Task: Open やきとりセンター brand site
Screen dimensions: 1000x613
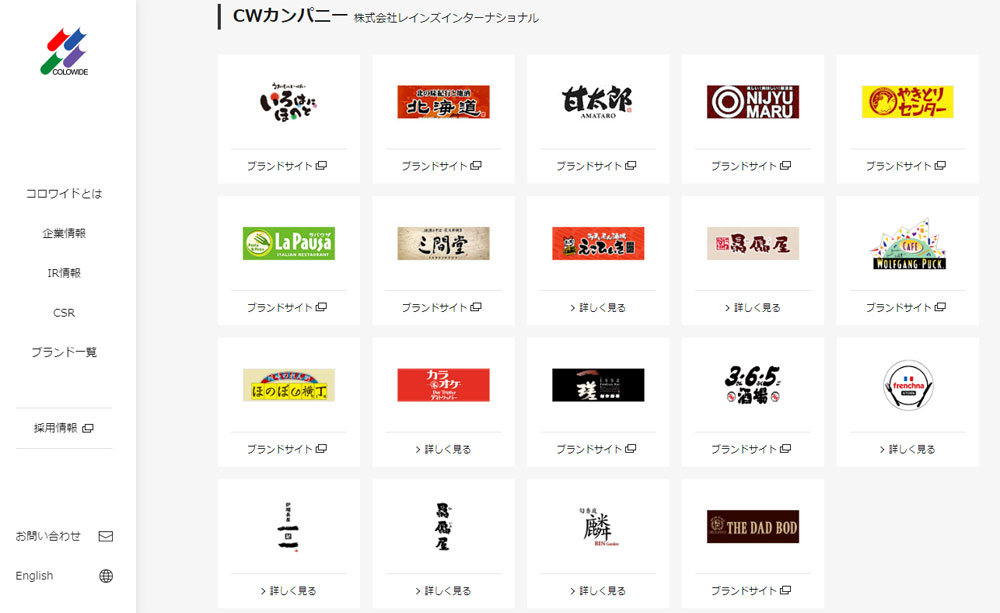Action: 907,166
